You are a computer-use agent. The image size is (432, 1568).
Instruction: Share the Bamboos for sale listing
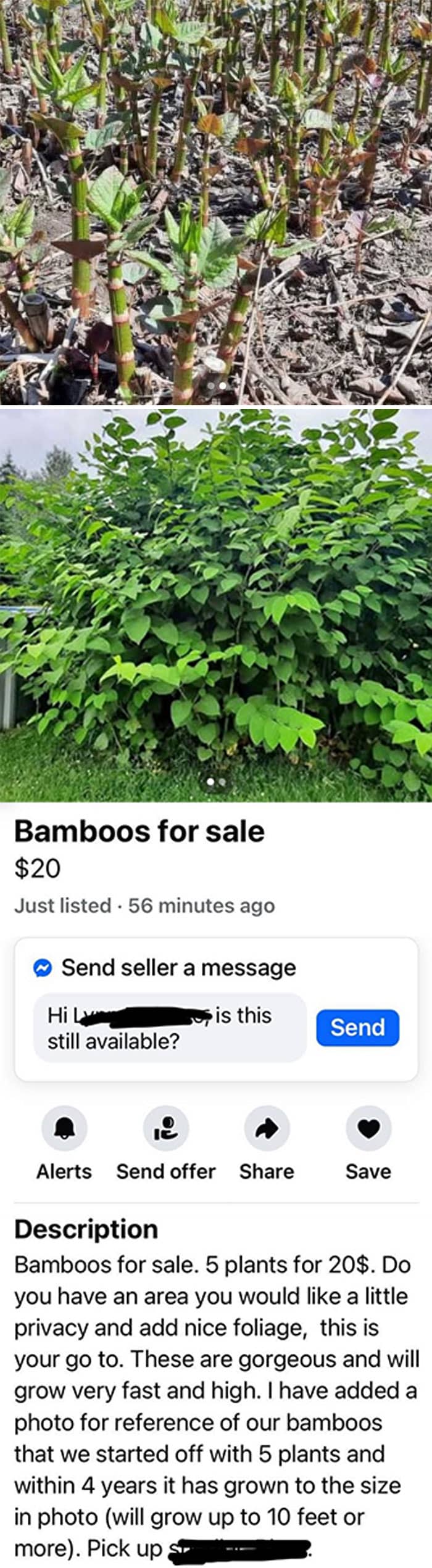click(x=267, y=1128)
